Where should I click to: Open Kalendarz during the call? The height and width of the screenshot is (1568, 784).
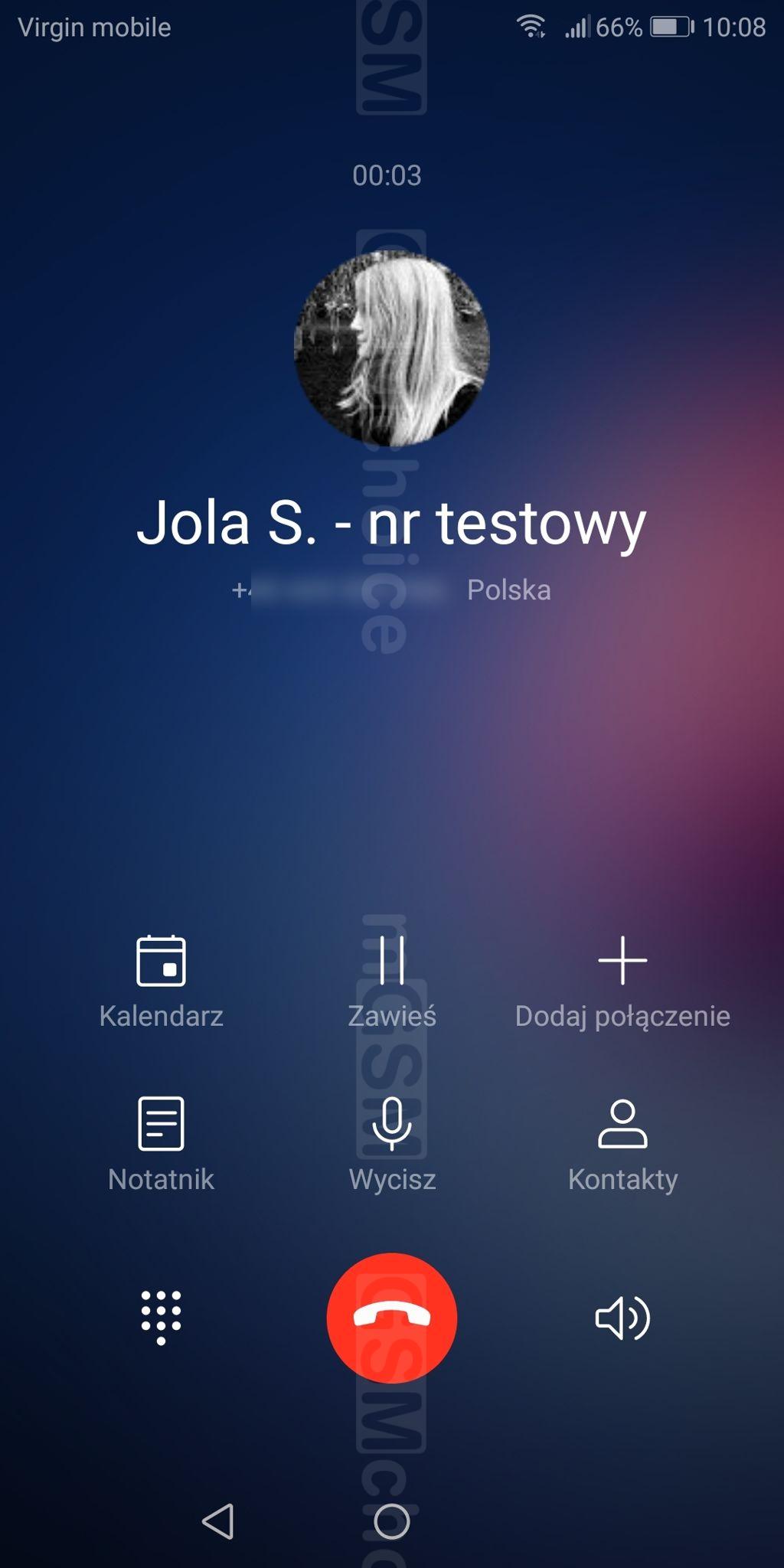coord(161,981)
